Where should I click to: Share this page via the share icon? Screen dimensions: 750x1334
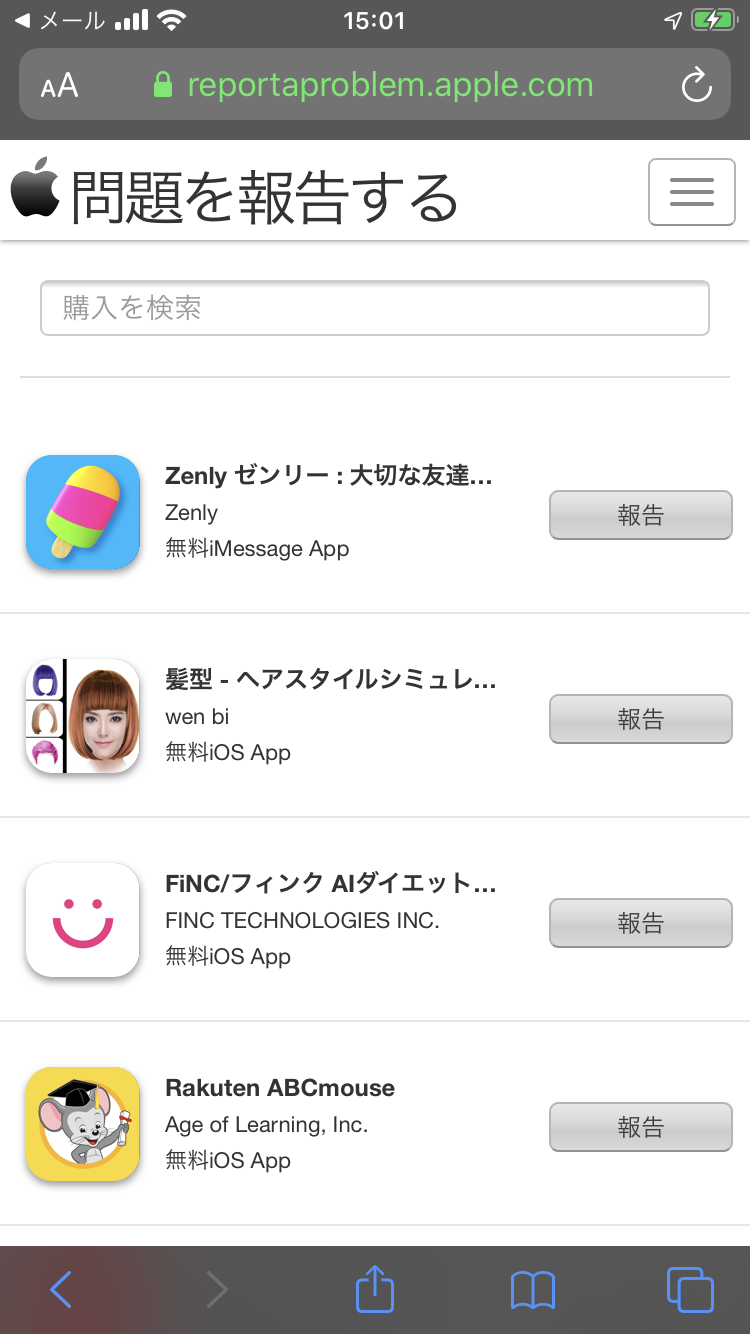coord(375,1289)
